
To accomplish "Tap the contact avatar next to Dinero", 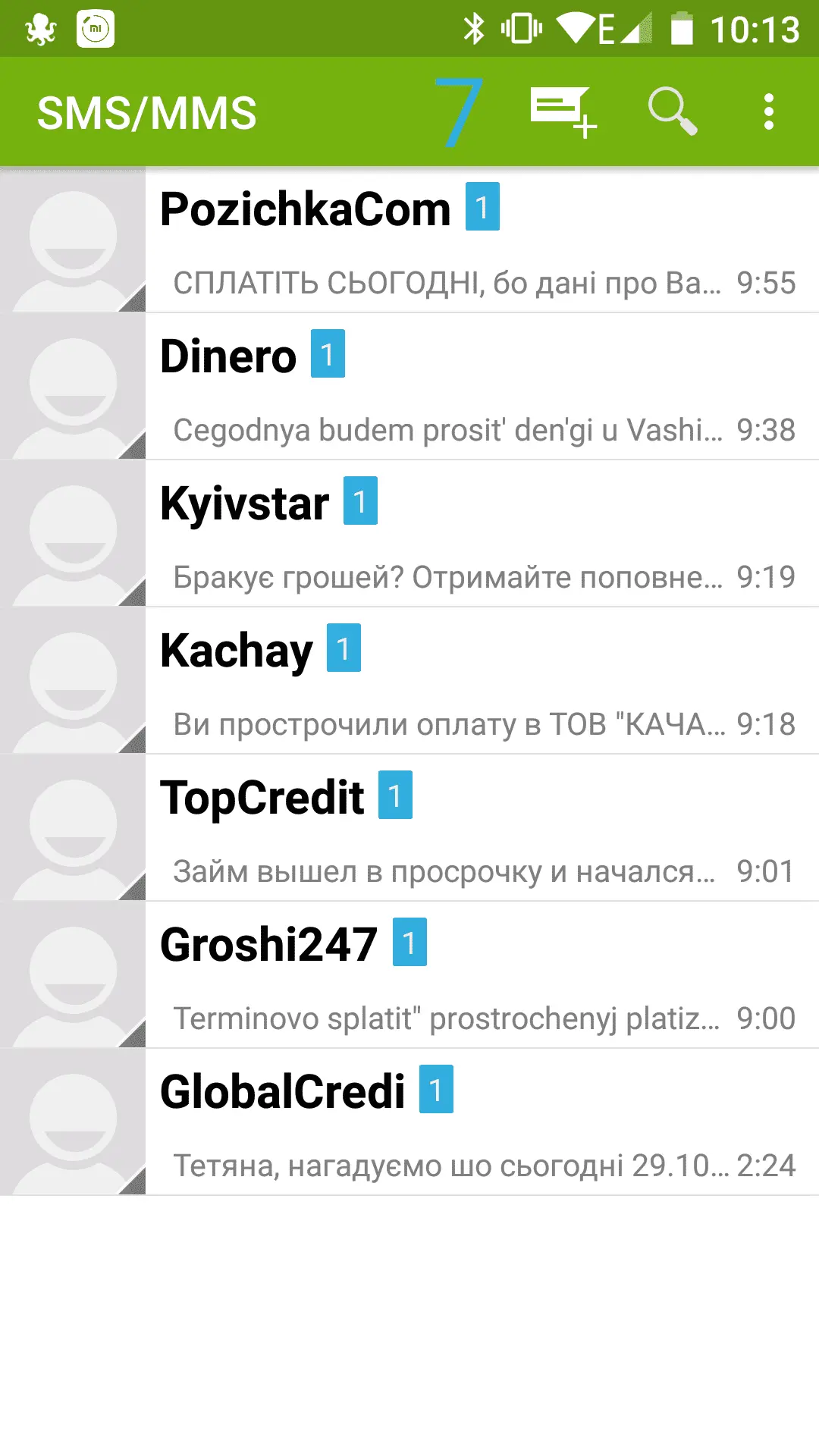I will 73,388.
